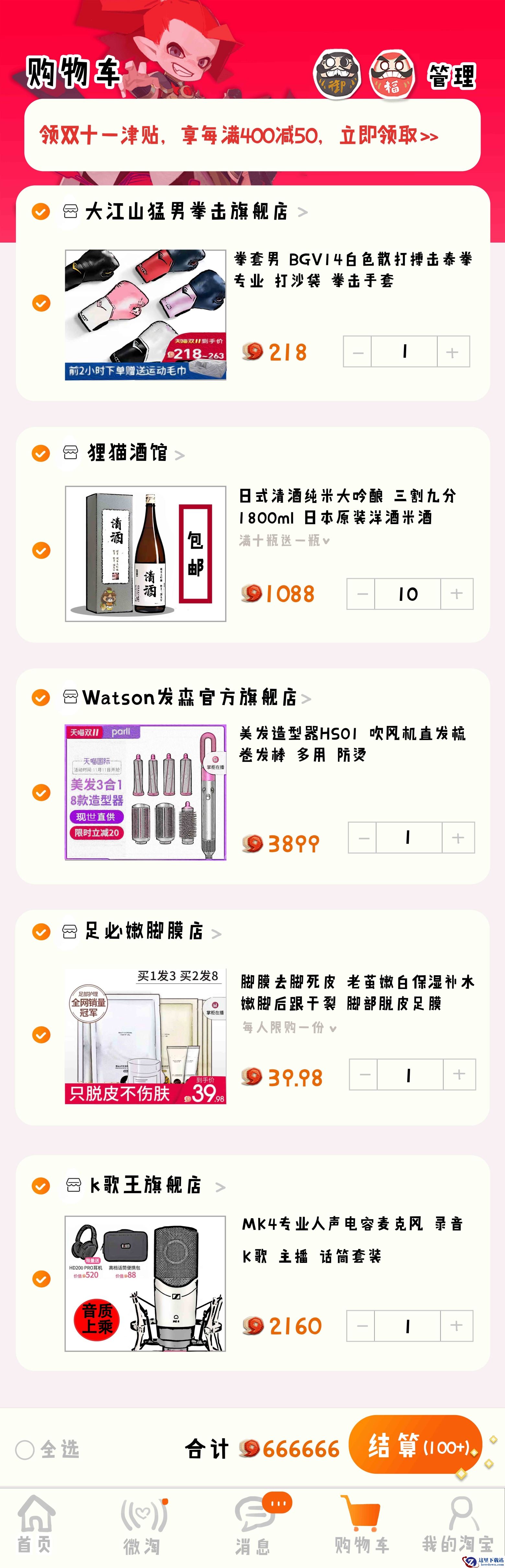Screen dimensions: 505x1568
Task: Expand the 每人限购一份 option dropdown
Action: tap(289, 1028)
